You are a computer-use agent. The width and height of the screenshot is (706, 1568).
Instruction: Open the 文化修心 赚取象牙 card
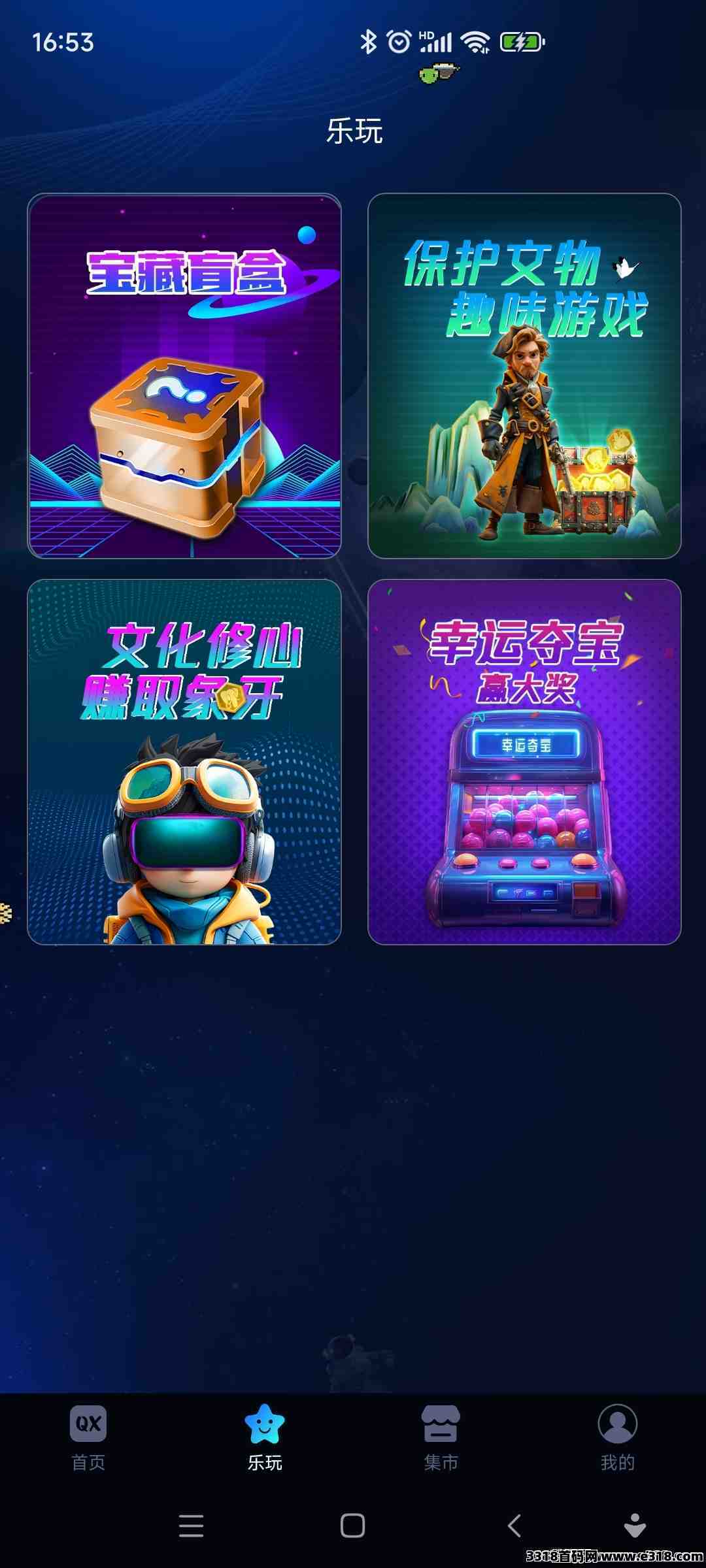click(x=184, y=762)
